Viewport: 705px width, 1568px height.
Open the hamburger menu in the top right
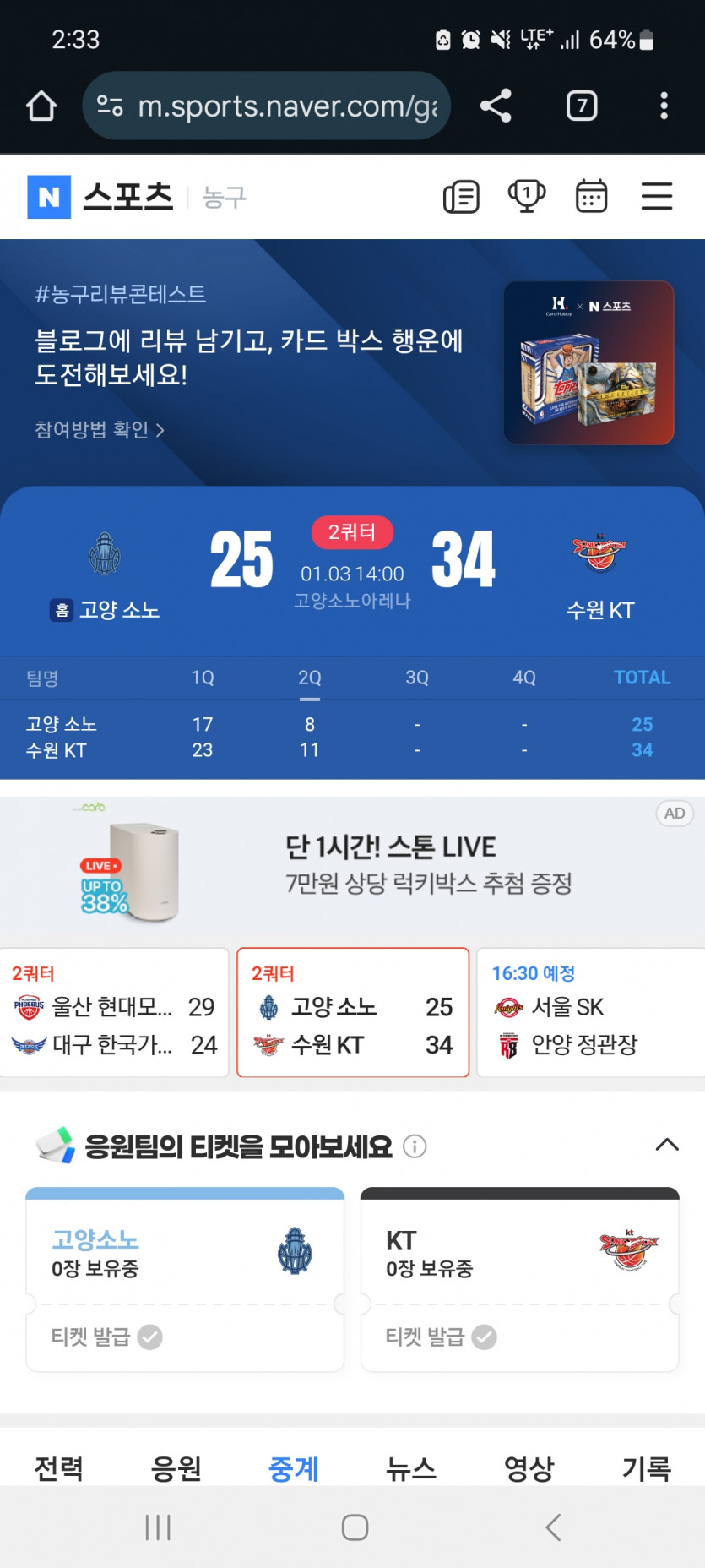coord(656,195)
